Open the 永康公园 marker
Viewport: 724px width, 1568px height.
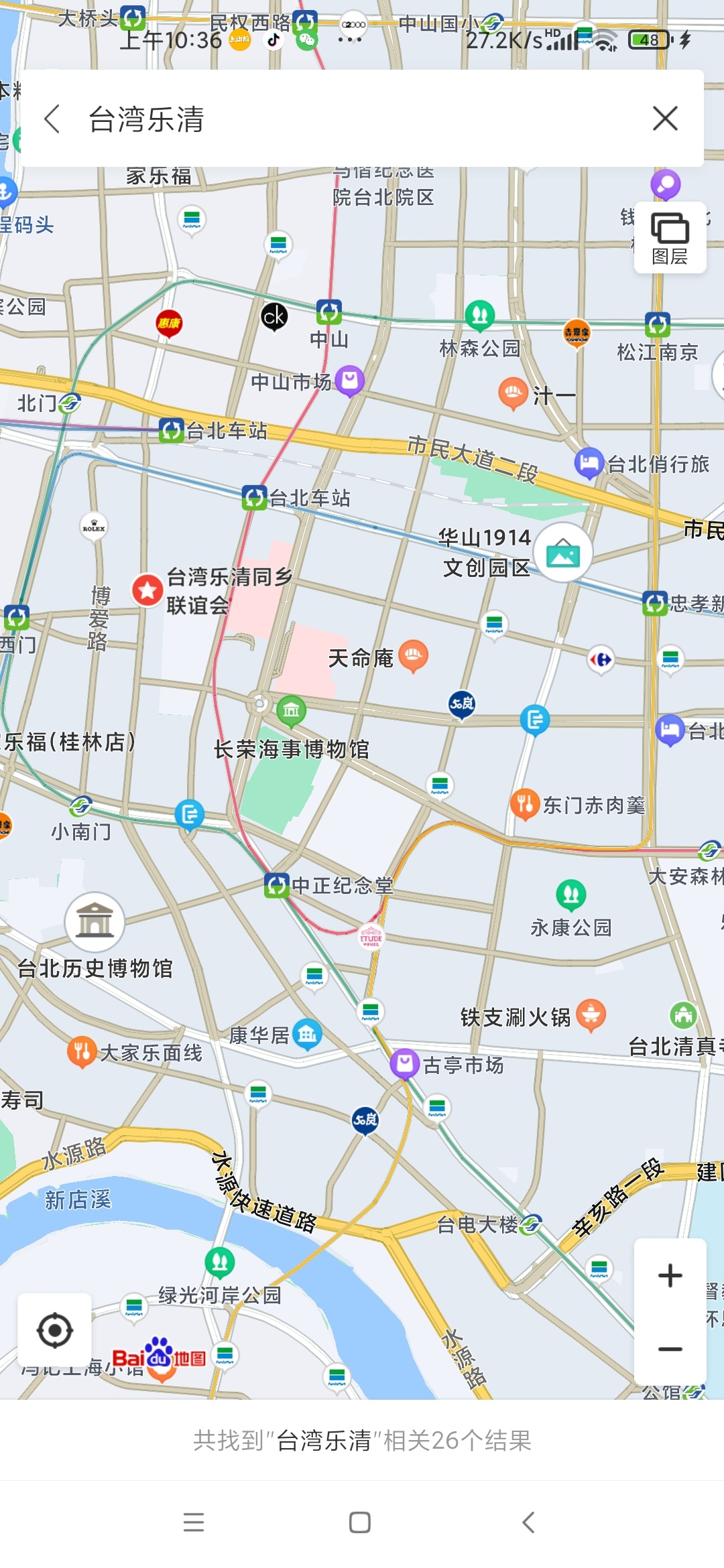click(571, 894)
